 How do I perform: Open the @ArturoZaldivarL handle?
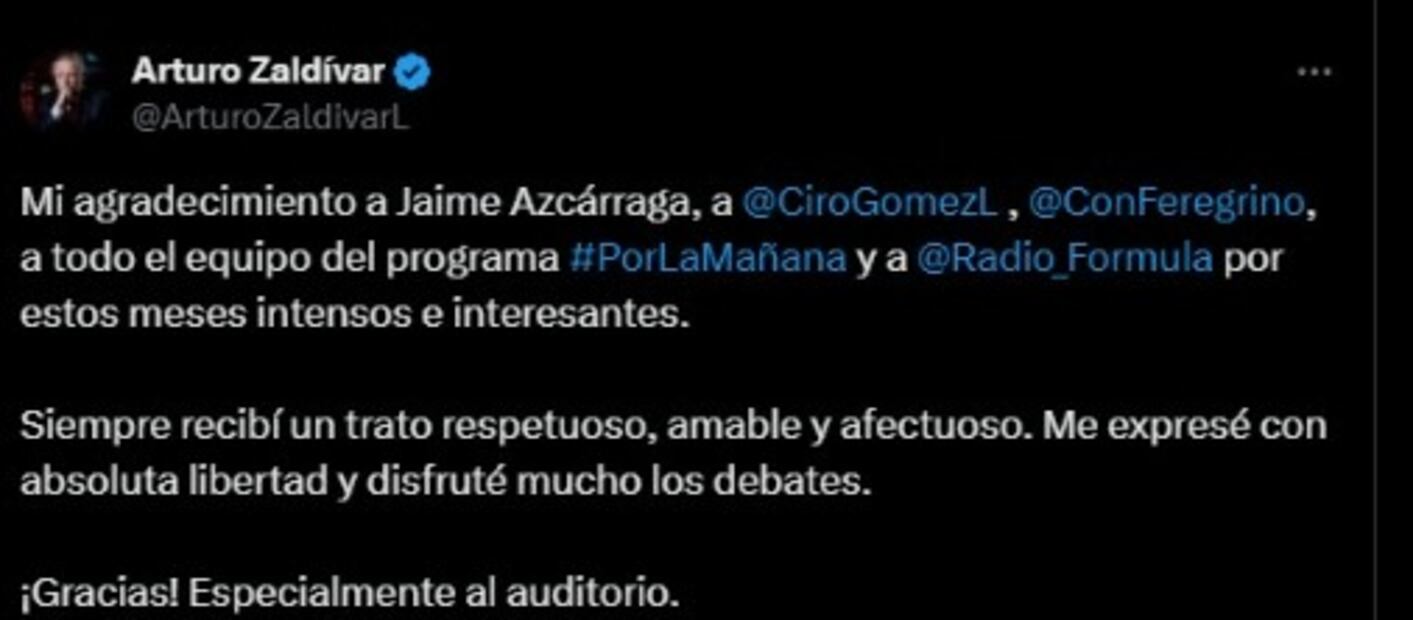coord(270,116)
